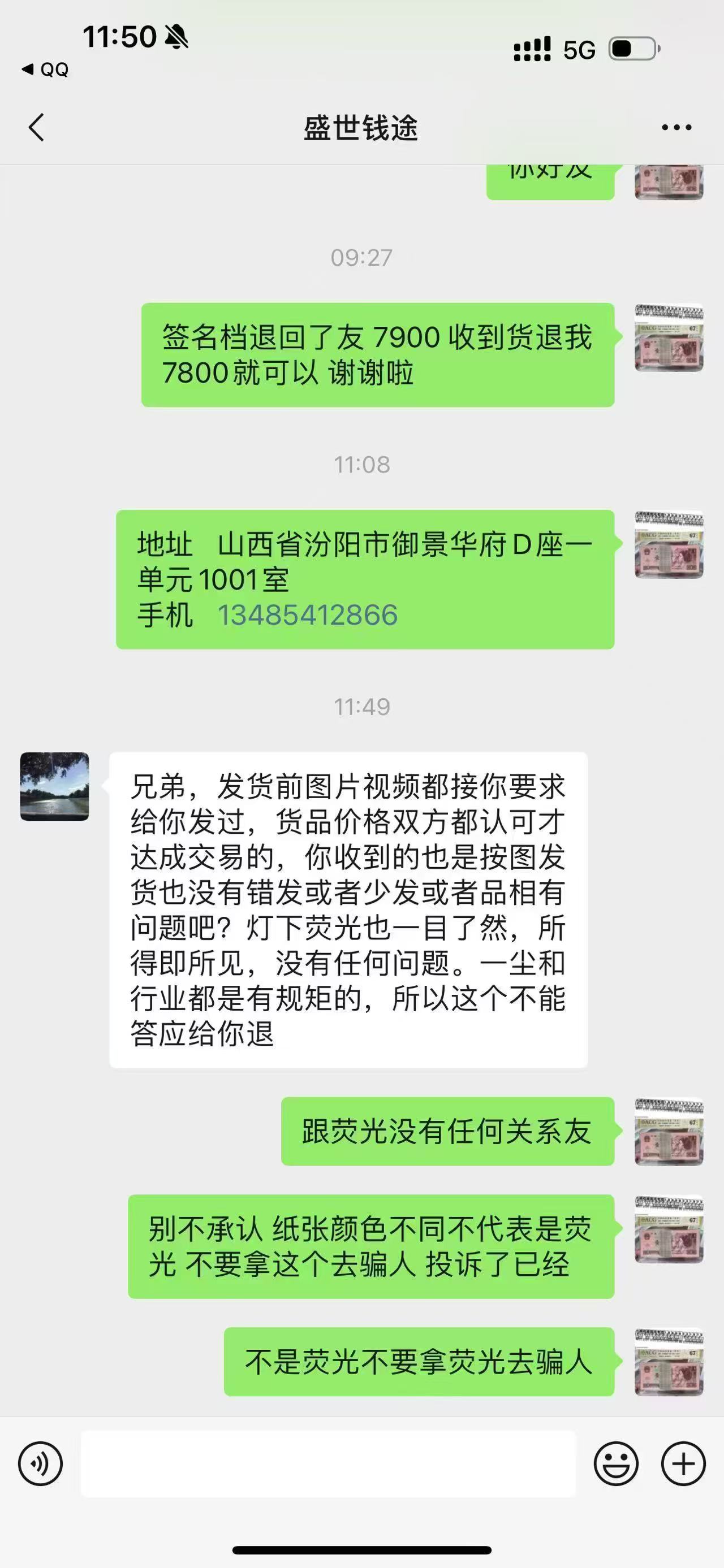Open the emoji sticker panel
724x1568 pixels.
(616, 1463)
